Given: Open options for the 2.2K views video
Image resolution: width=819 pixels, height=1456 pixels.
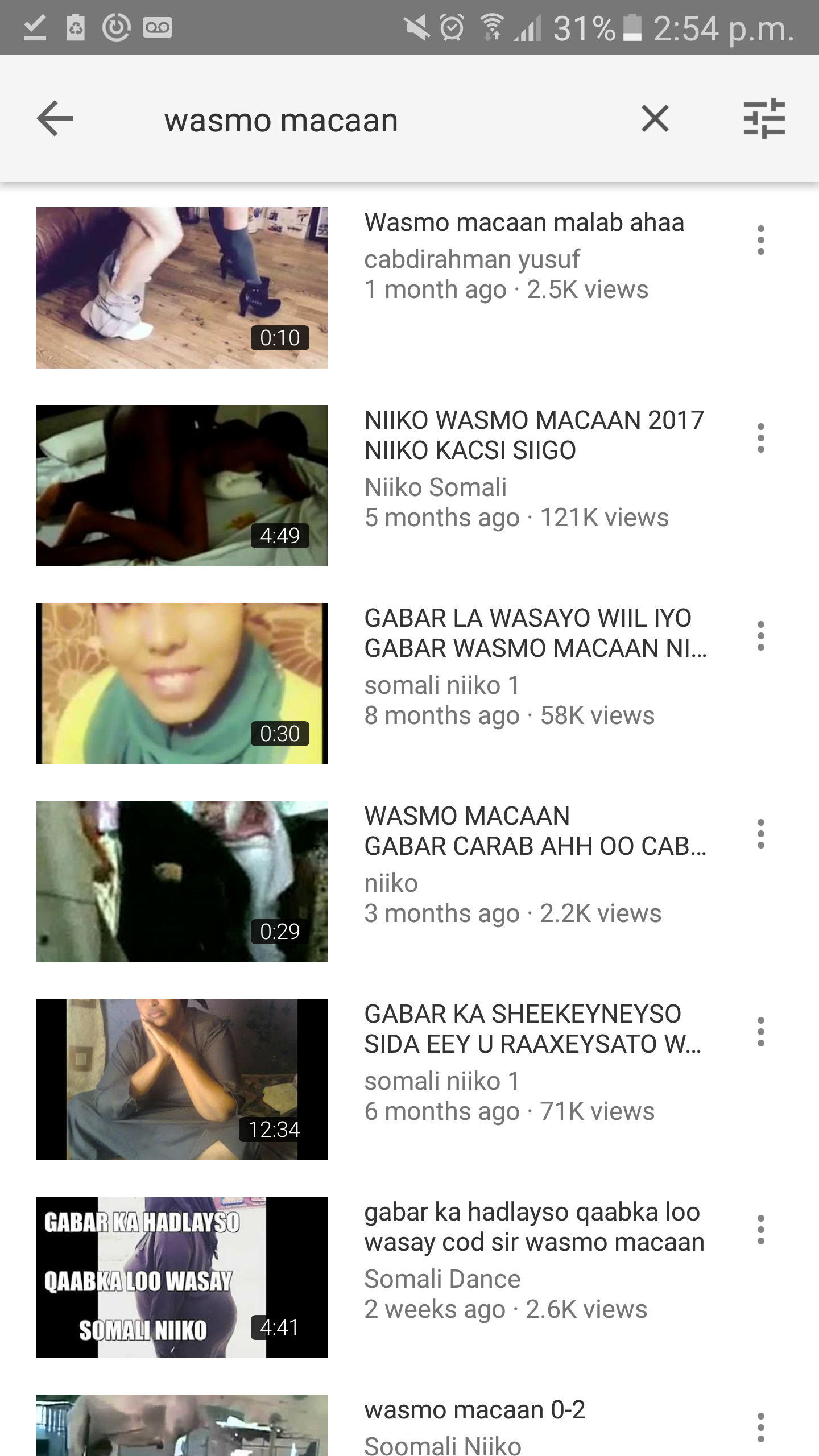Looking at the screenshot, I should point(760,834).
